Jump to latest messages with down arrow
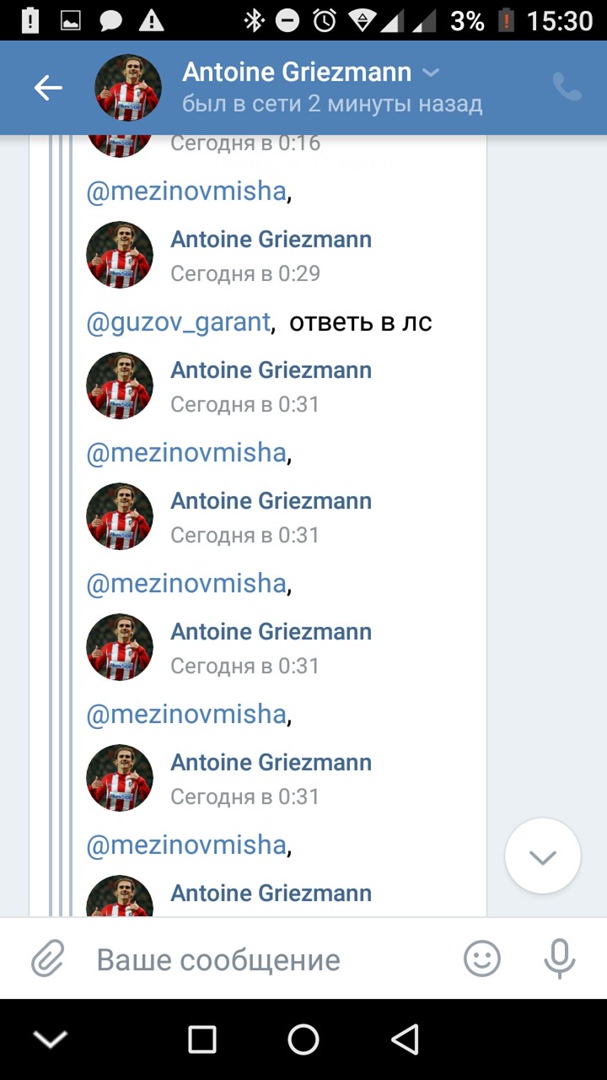The height and width of the screenshot is (1080, 607). point(543,856)
